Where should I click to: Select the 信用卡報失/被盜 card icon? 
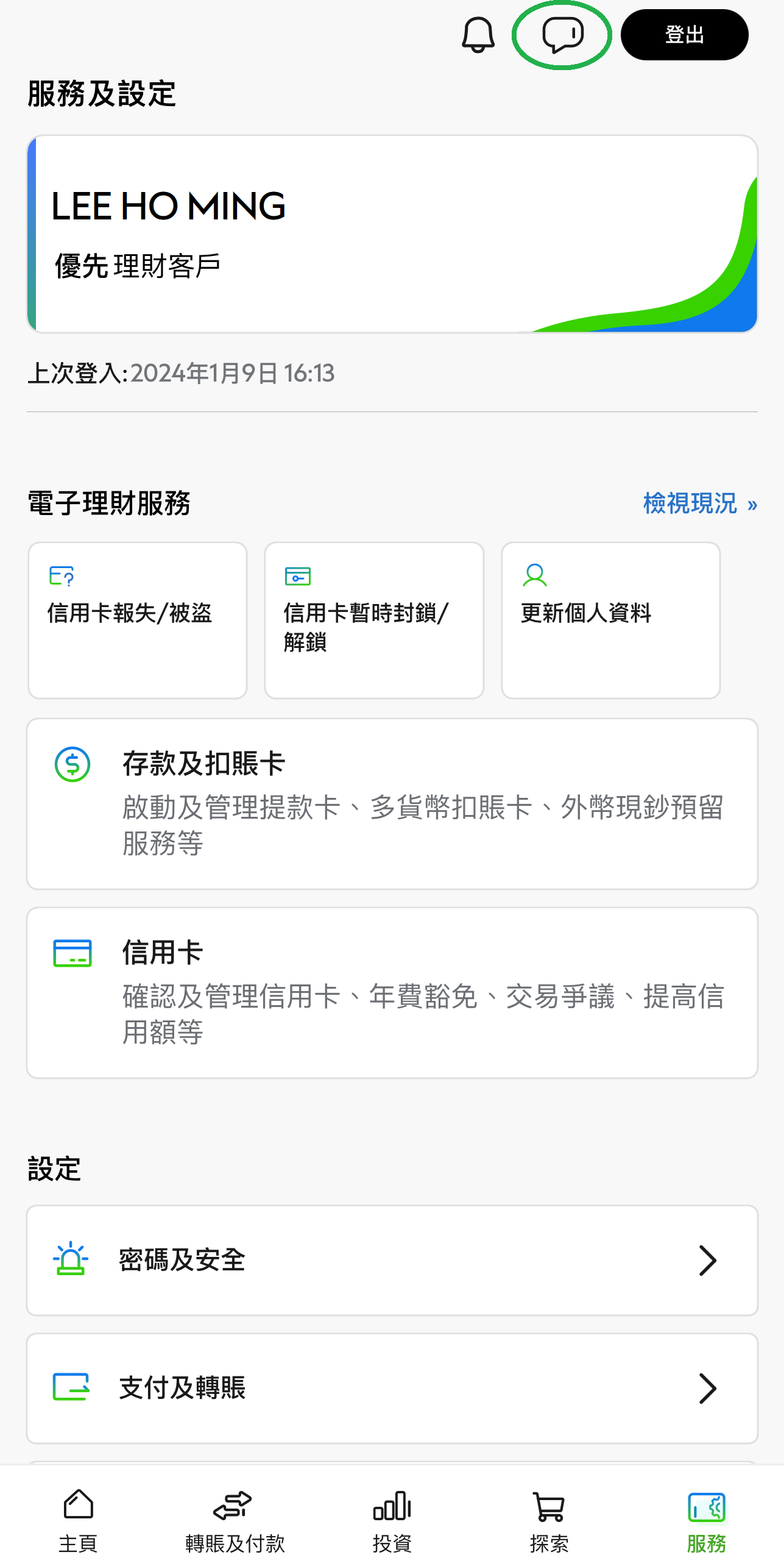pos(61,575)
